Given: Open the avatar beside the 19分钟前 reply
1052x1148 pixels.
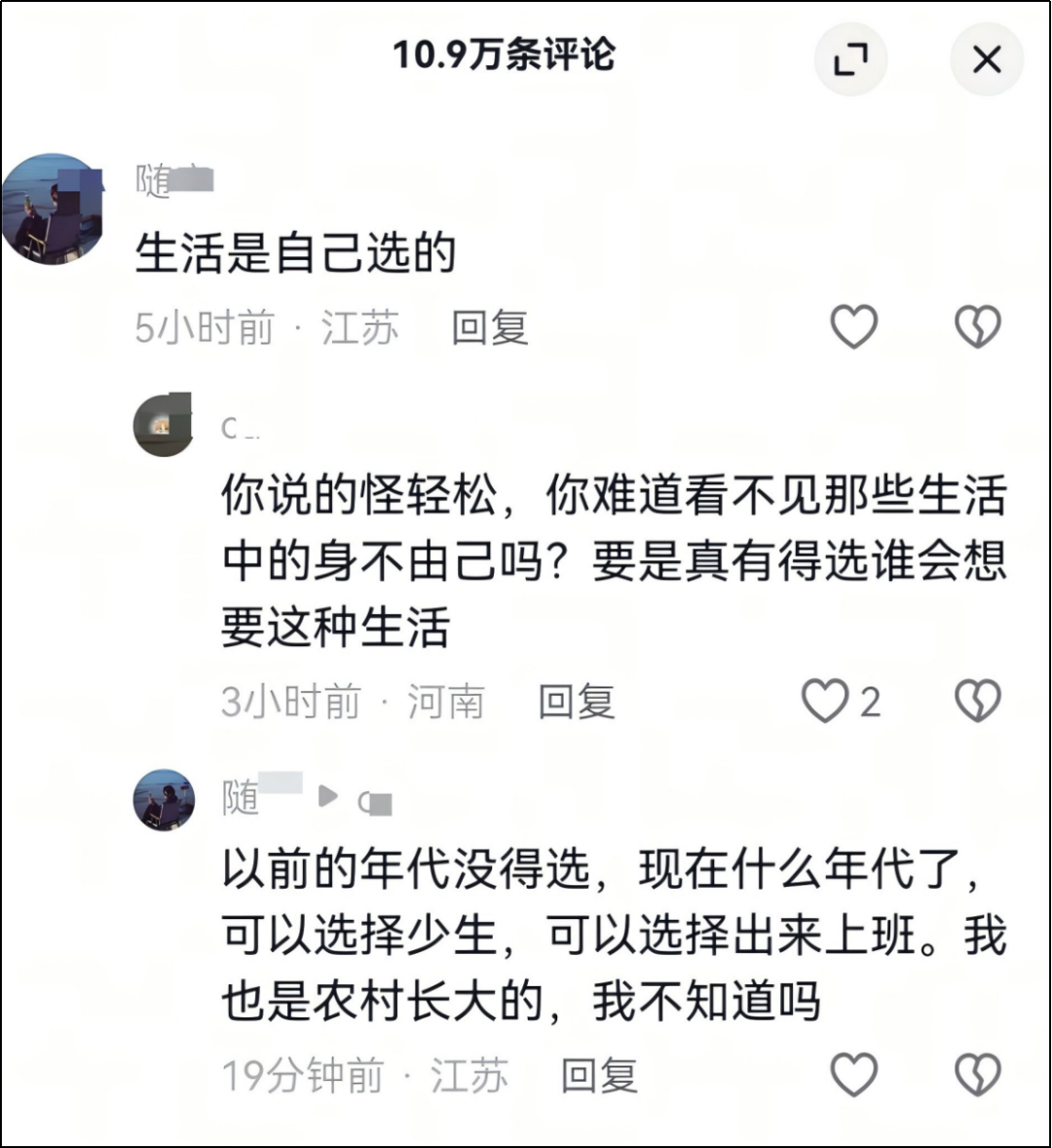Looking at the screenshot, I should [163, 799].
